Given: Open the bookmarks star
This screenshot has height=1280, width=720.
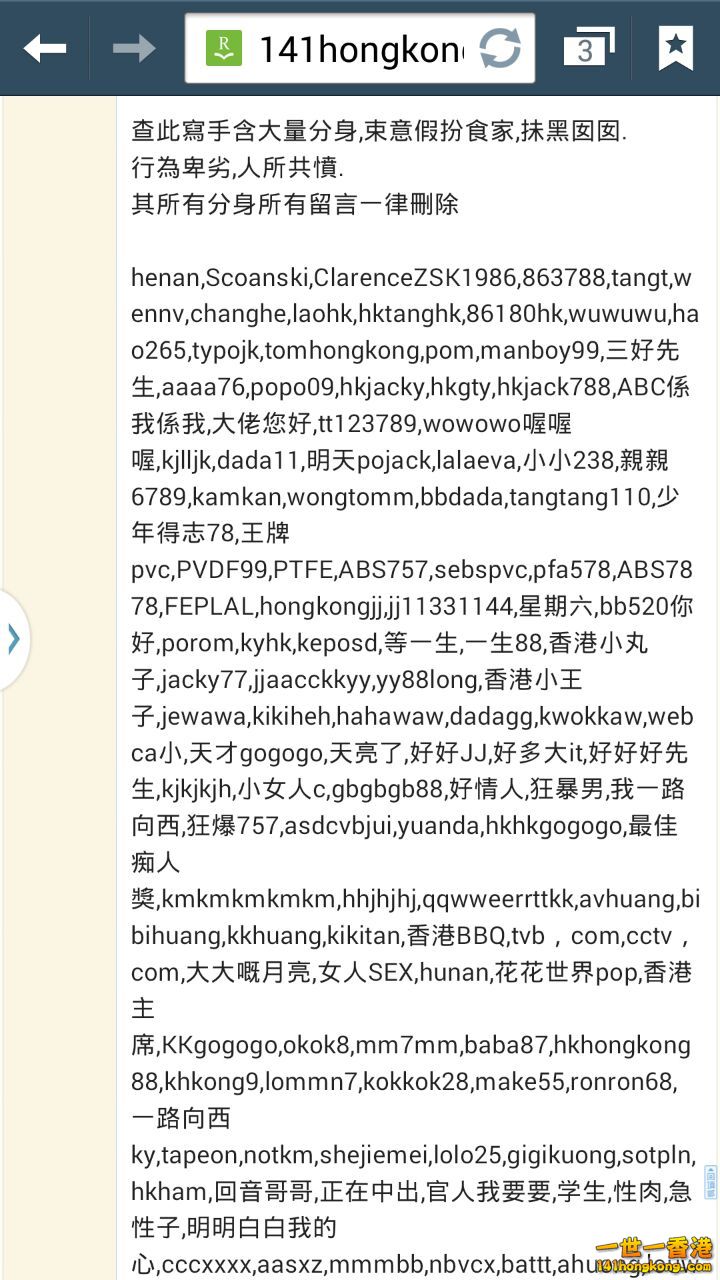Looking at the screenshot, I should (x=676, y=47).
